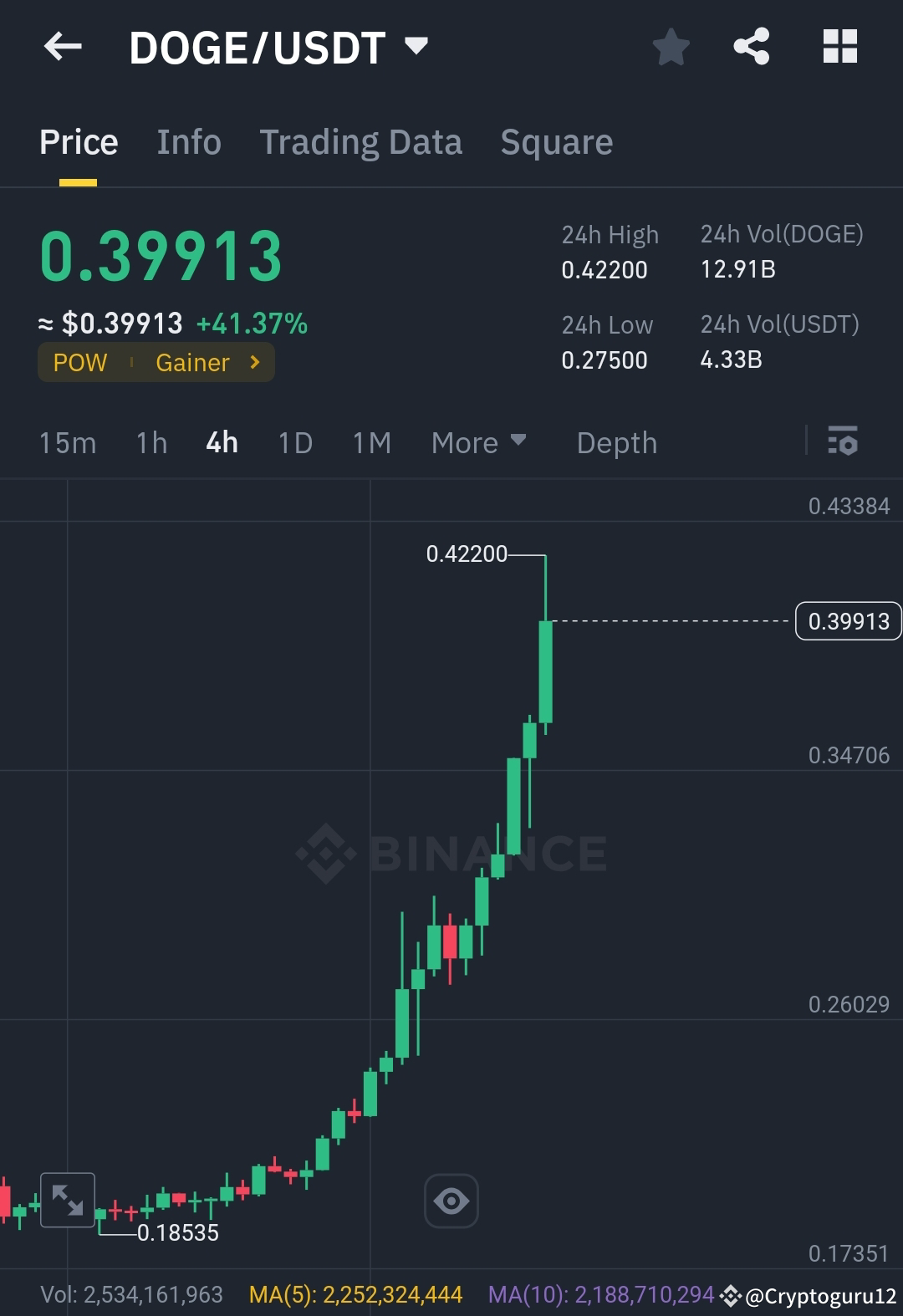Tap the back arrow to exit the chart

63,46
